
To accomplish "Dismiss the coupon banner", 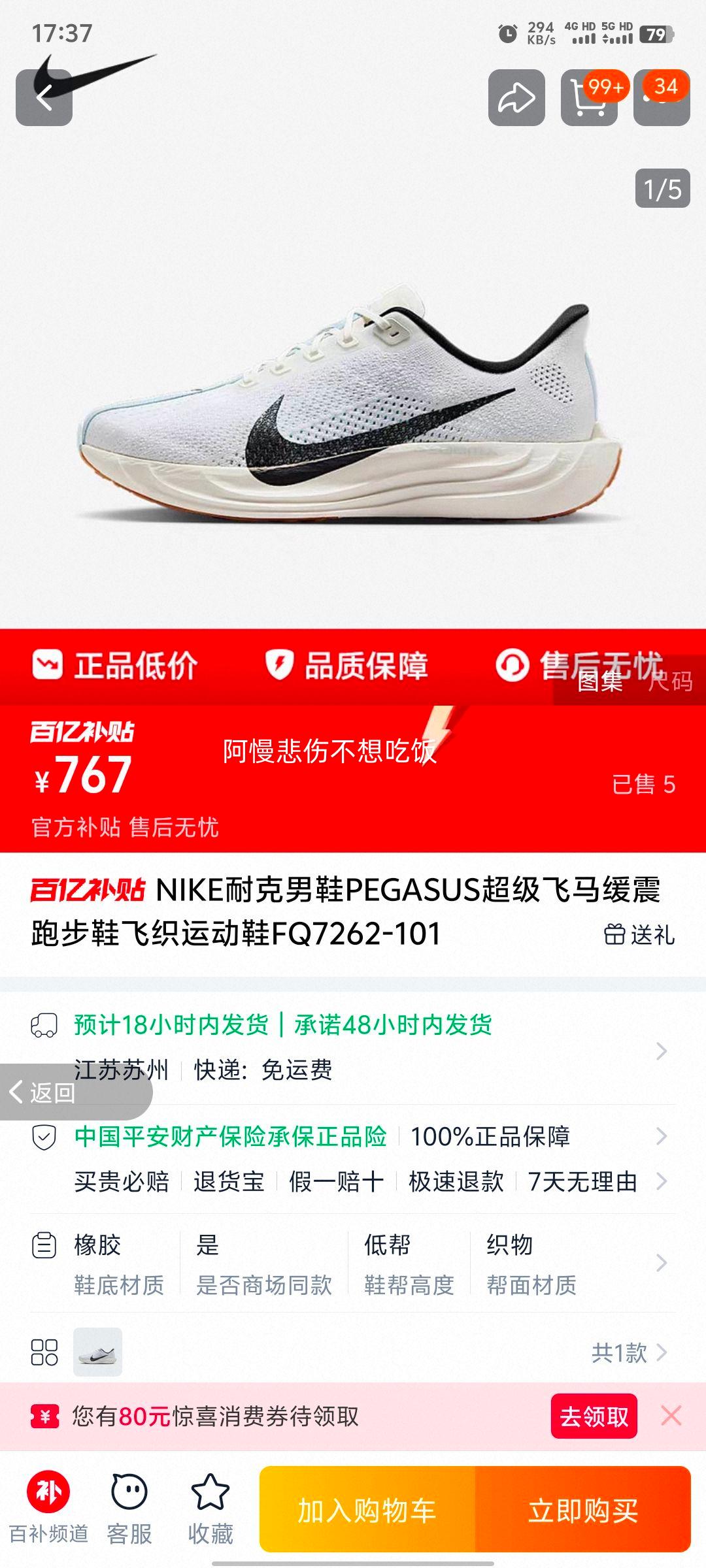I will click(x=671, y=1416).
